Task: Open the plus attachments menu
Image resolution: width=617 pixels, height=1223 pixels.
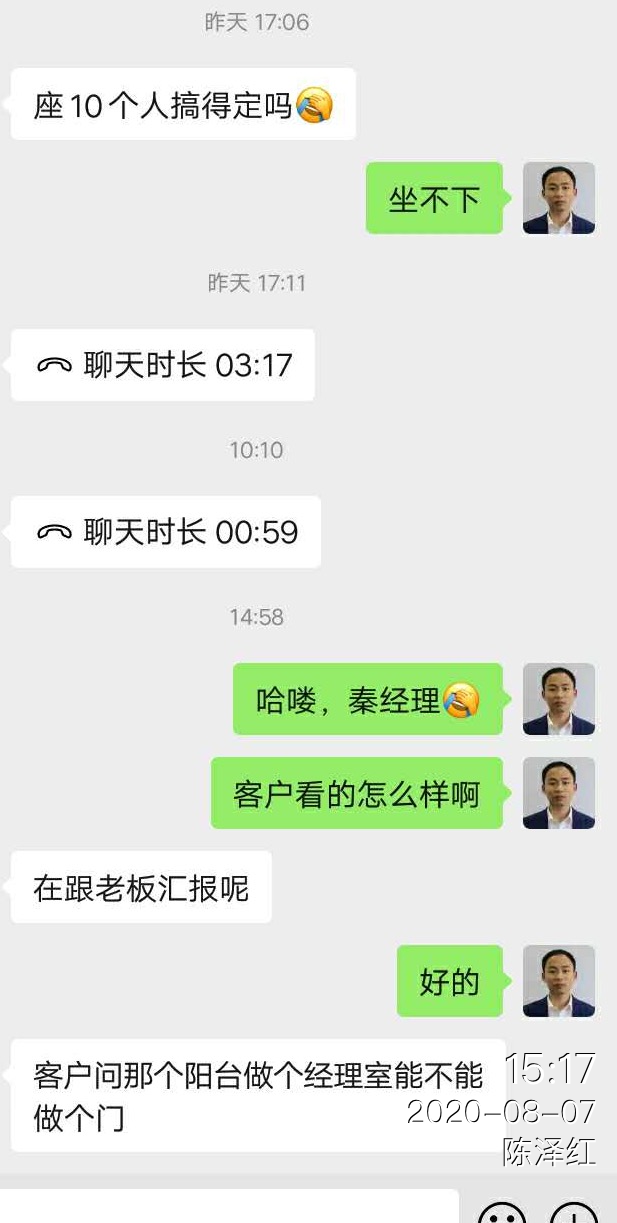Action: click(574, 1213)
